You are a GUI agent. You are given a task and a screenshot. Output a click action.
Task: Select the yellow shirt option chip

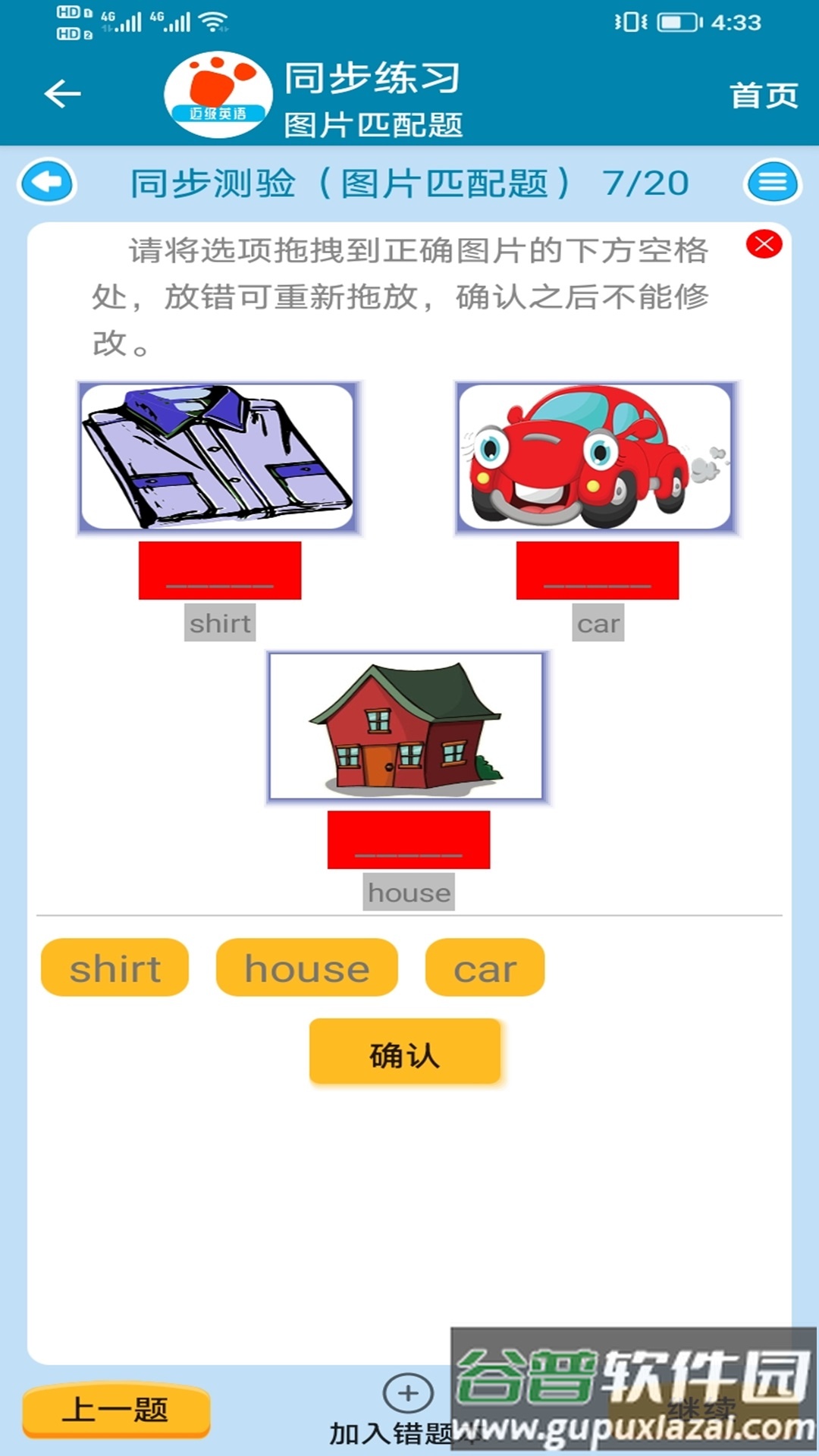click(x=115, y=968)
